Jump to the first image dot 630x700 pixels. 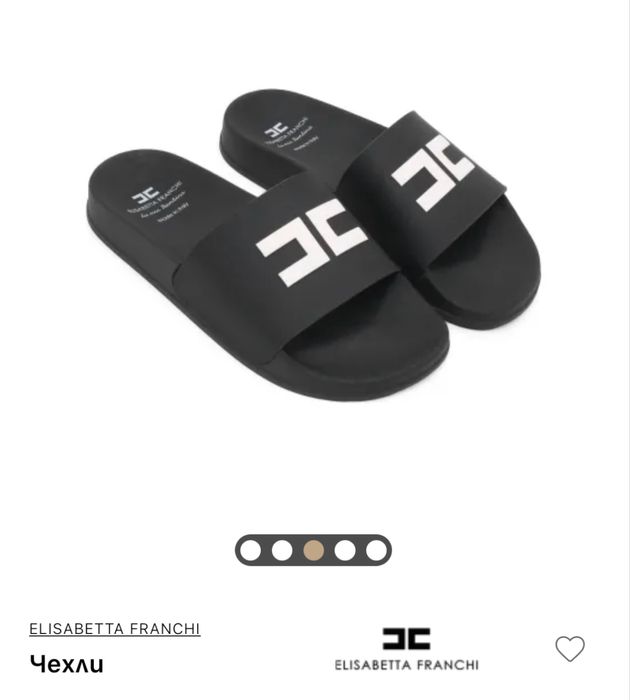click(251, 550)
